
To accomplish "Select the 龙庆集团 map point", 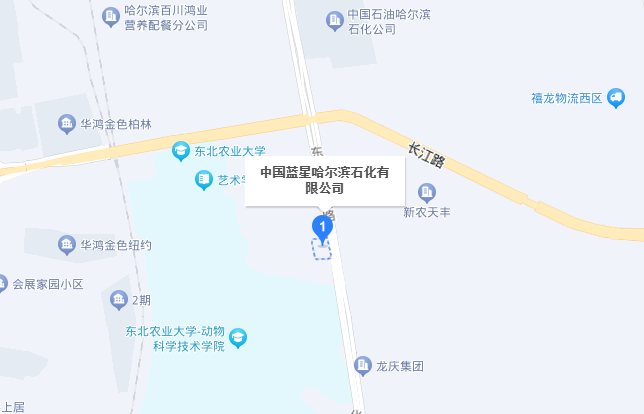I will point(361,366).
